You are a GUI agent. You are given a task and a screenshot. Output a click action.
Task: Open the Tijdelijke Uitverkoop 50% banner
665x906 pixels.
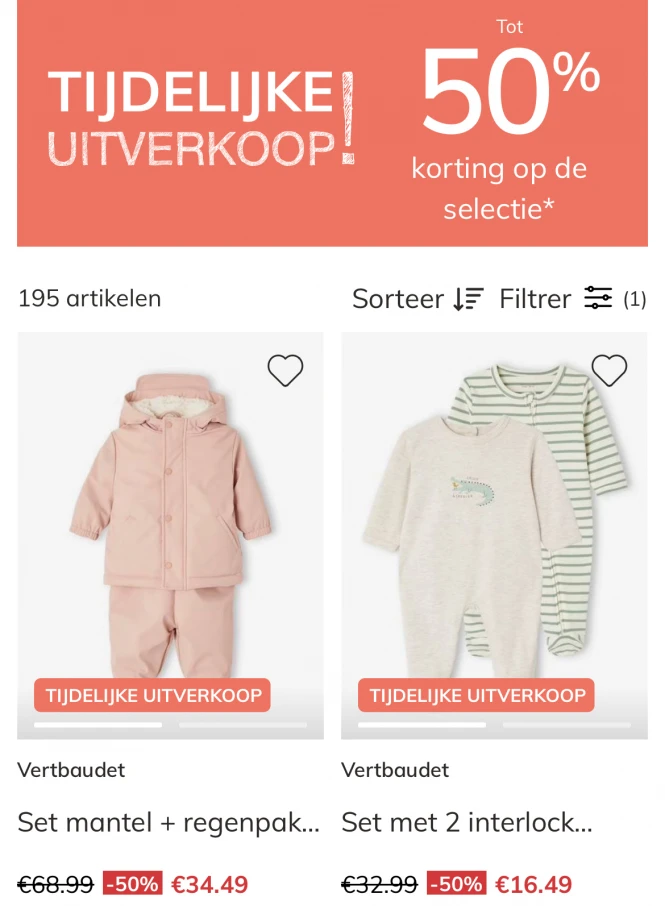(332, 123)
